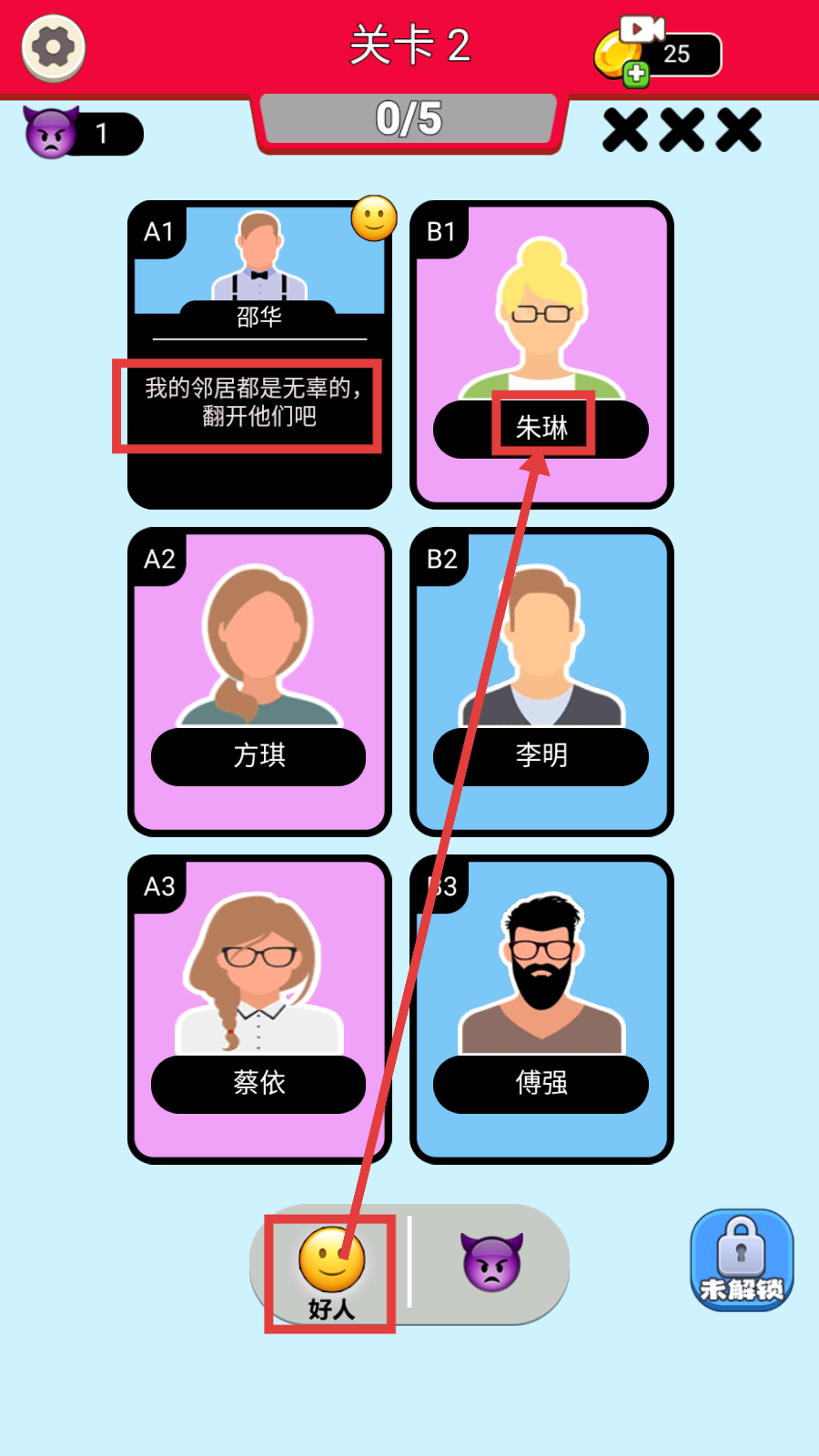
Task: Select the purple devil villain option
Action: (491, 1263)
